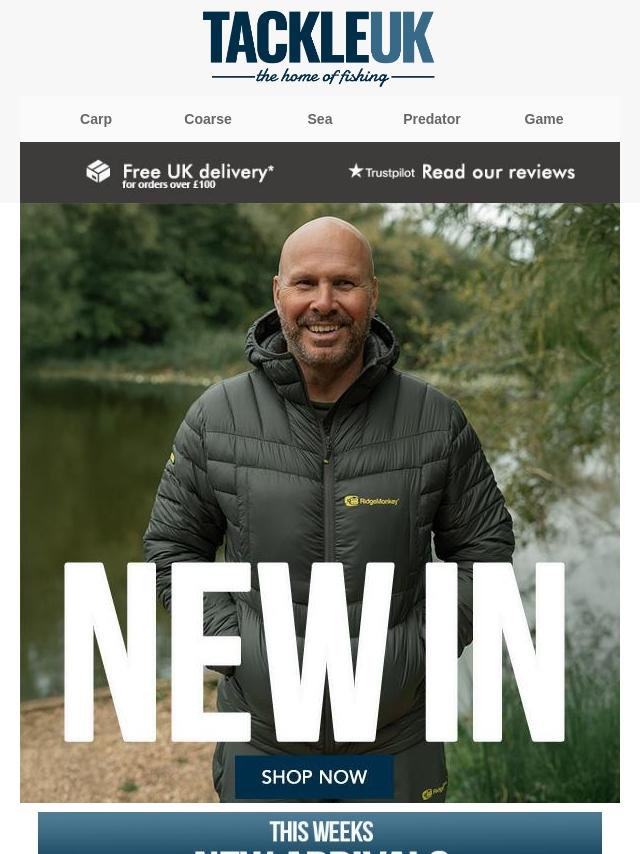
Task: Tap the Shop Now button
Action: coord(315,777)
